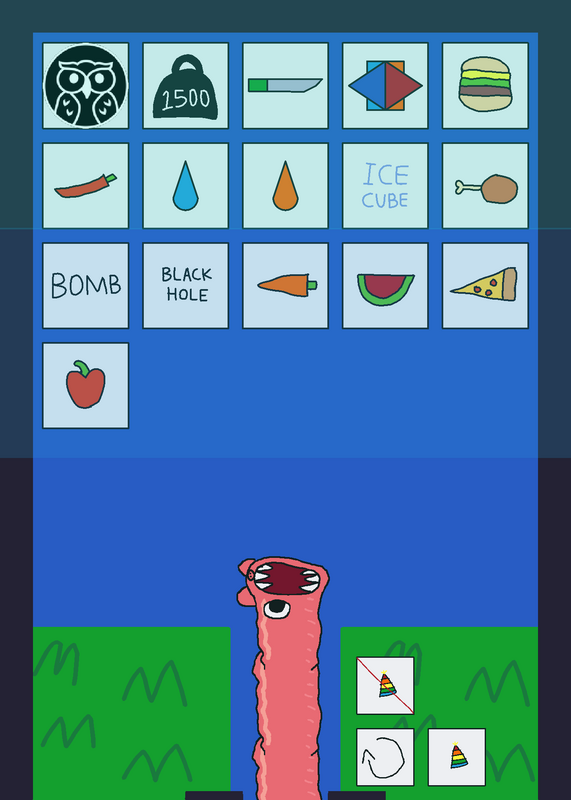Tap the ICE CUBE tile
The height and width of the screenshot is (800, 571).
pyautogui.click(x=385, y=186)
